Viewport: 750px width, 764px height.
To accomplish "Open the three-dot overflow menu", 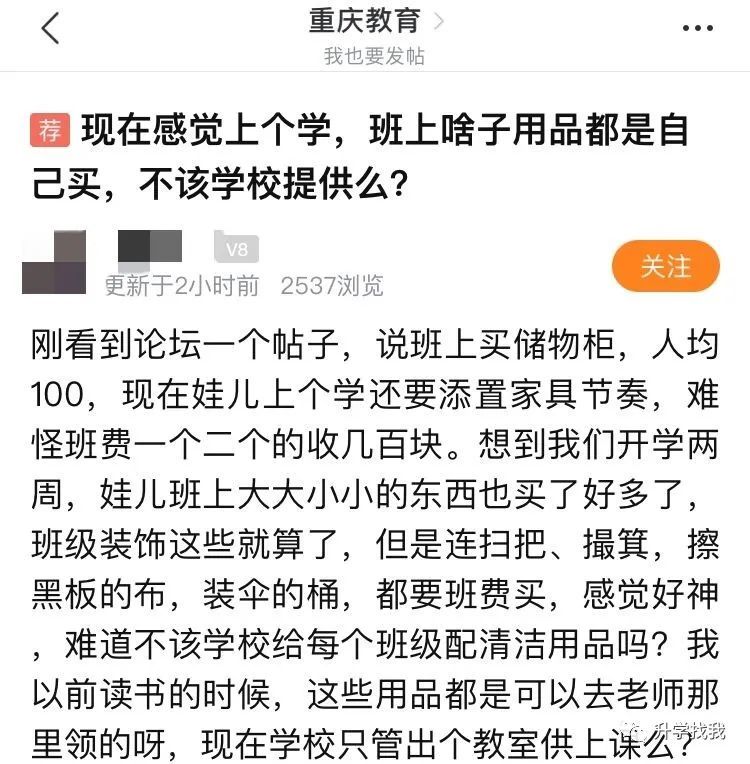I will [x=697, y=28].
